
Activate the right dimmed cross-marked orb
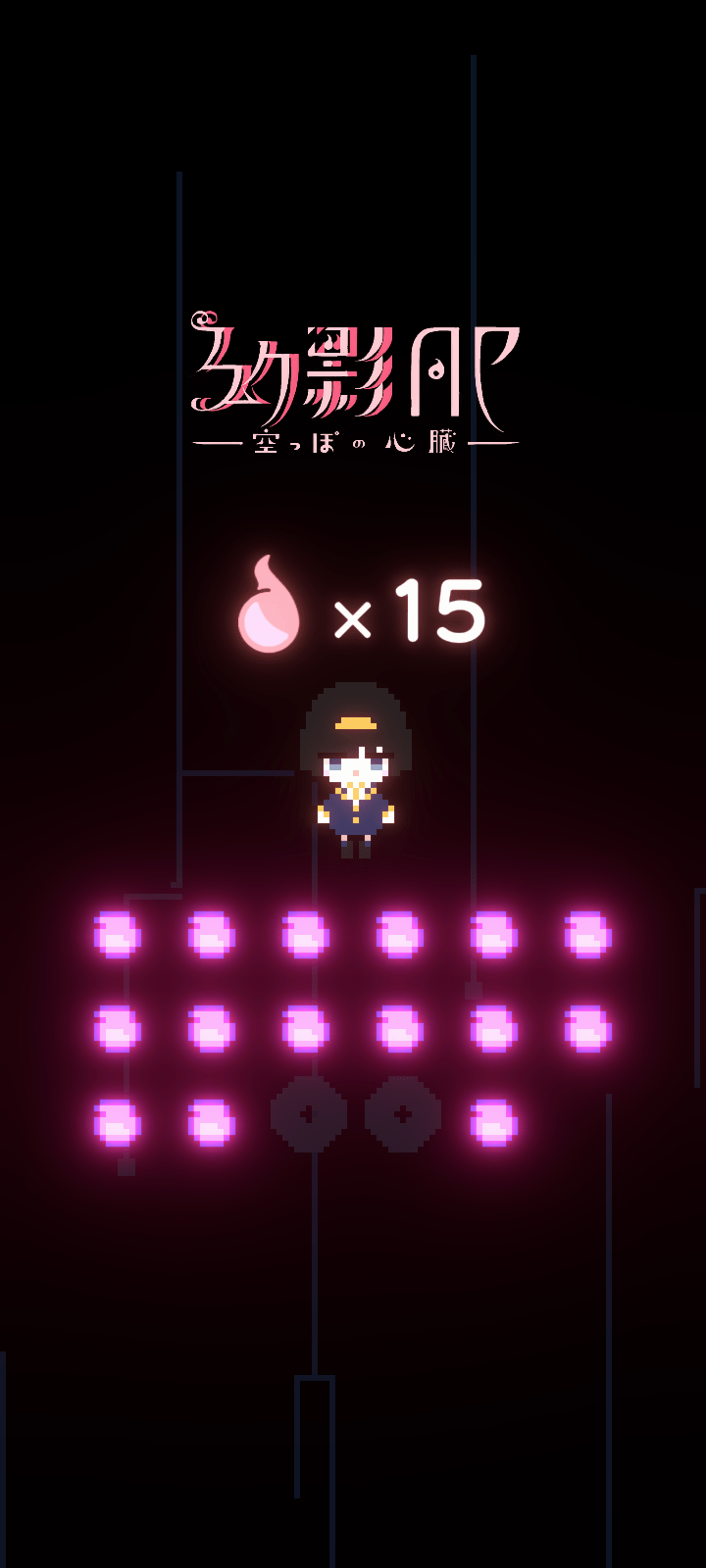[x=400, y=1115]
